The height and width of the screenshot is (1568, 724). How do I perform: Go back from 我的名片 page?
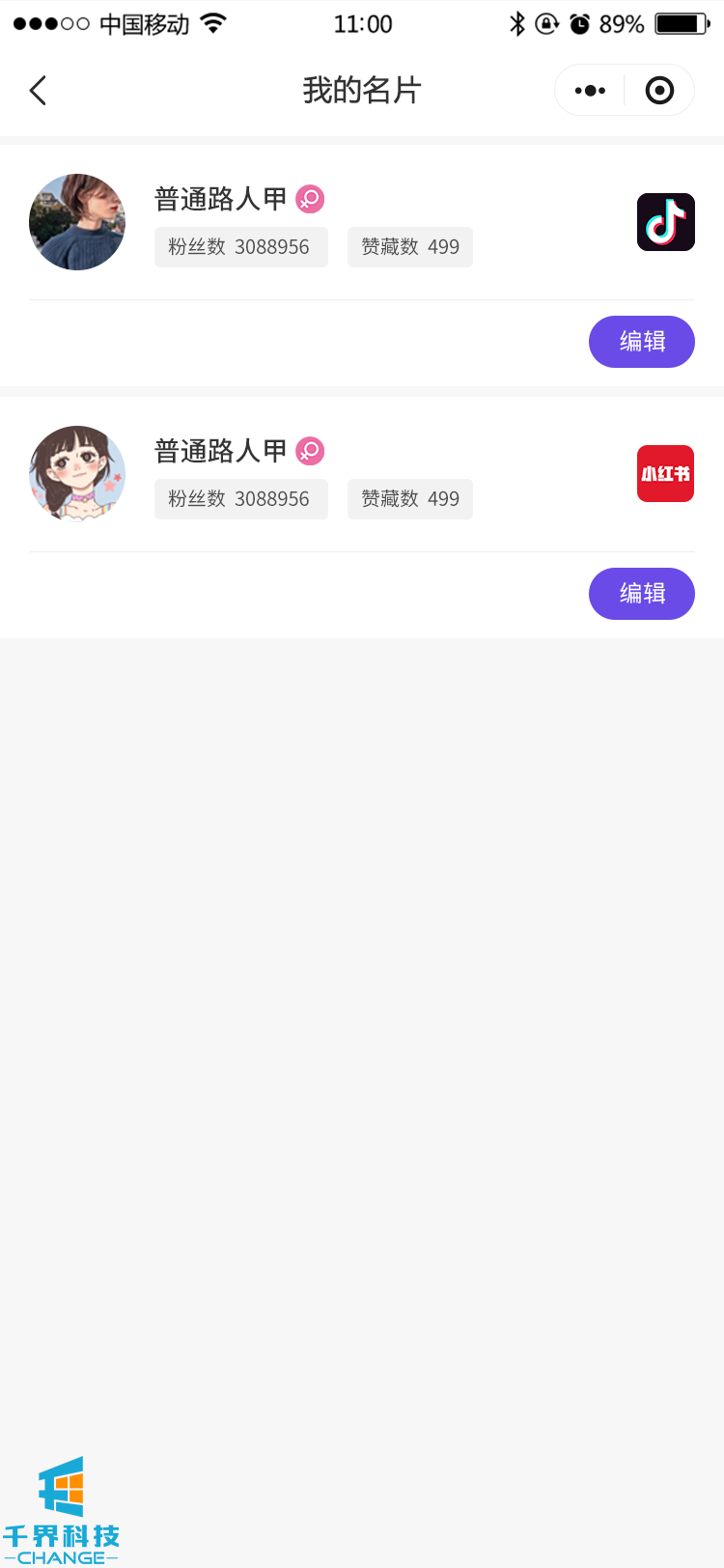[x=38, y=91]
